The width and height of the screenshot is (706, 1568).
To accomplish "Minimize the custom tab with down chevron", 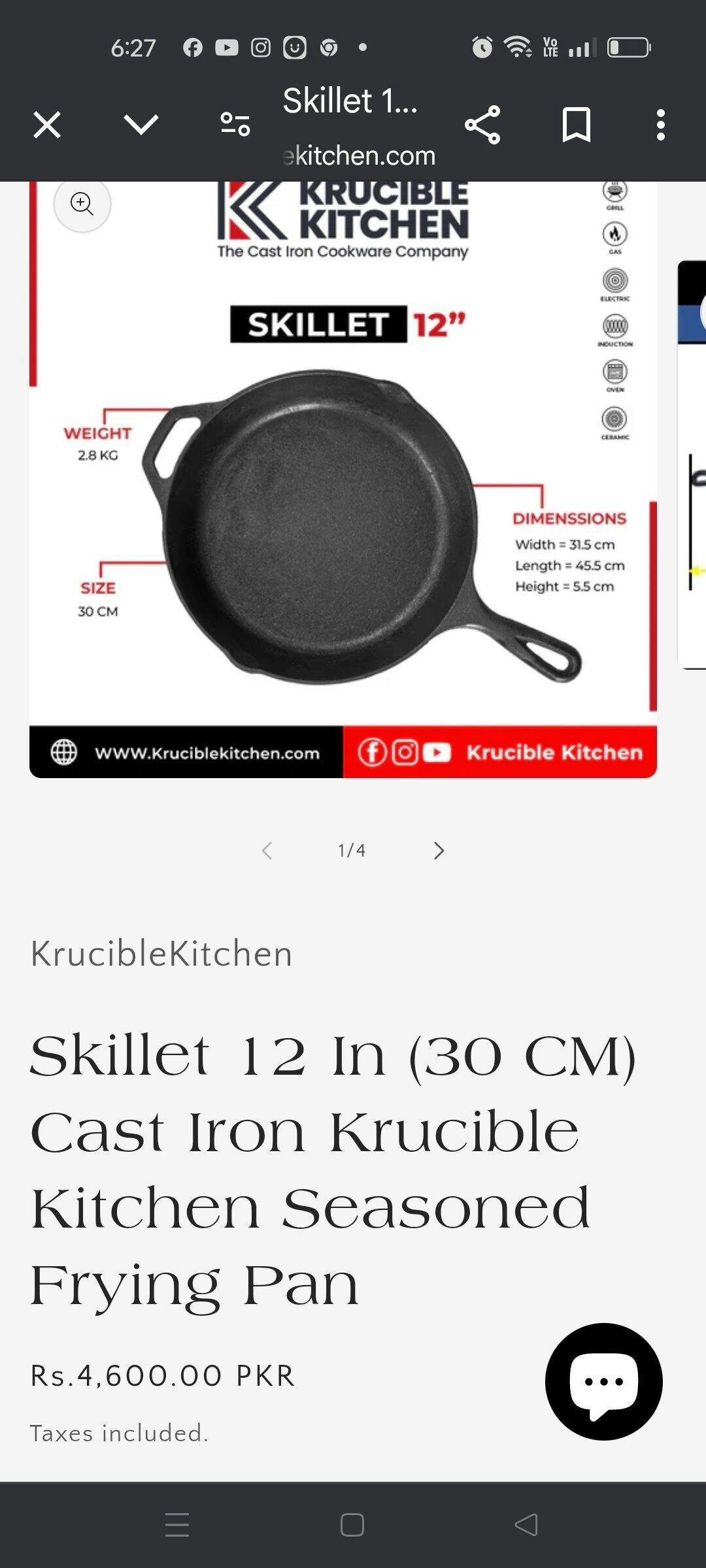I will (x=141, y=124).
